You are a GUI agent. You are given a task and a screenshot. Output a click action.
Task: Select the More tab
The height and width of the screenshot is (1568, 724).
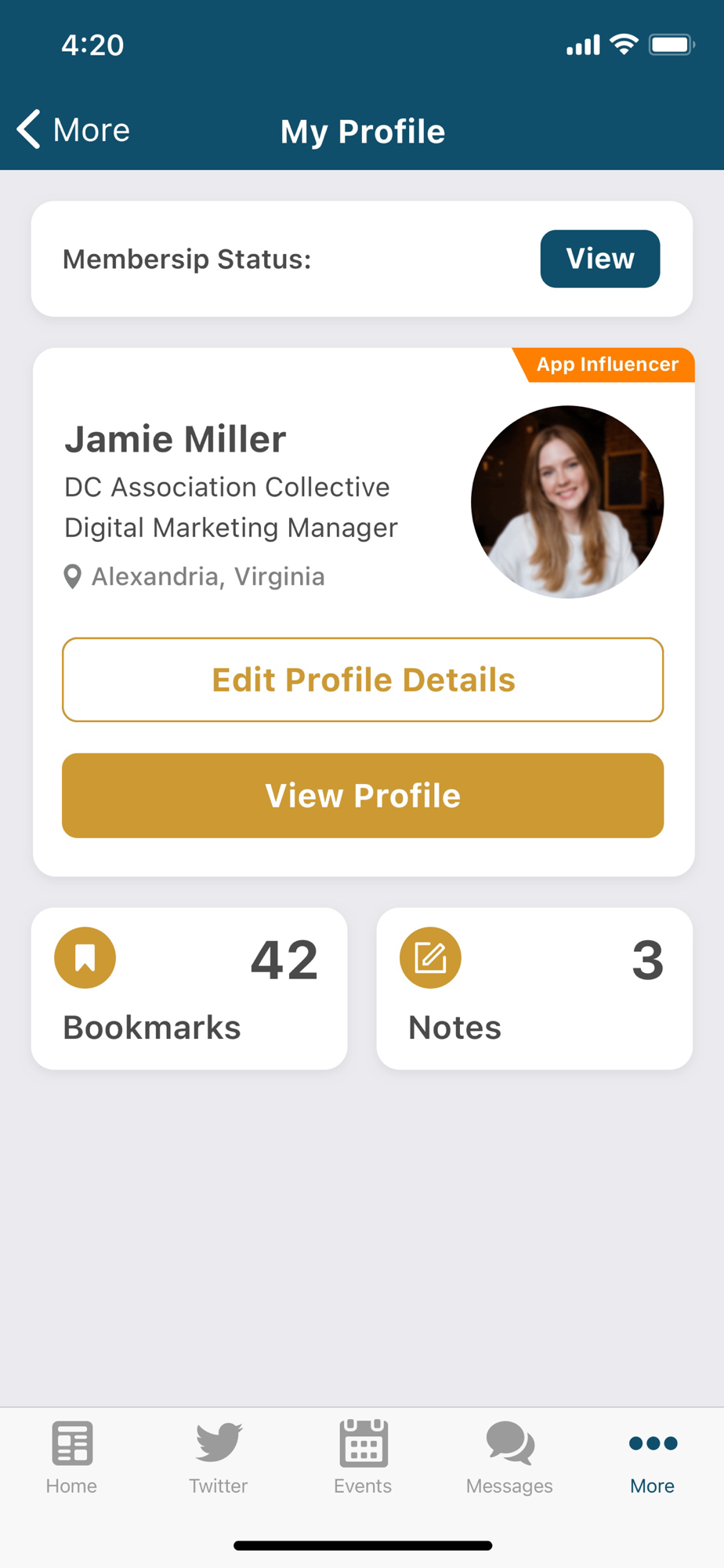click(x=653, y=1457)
